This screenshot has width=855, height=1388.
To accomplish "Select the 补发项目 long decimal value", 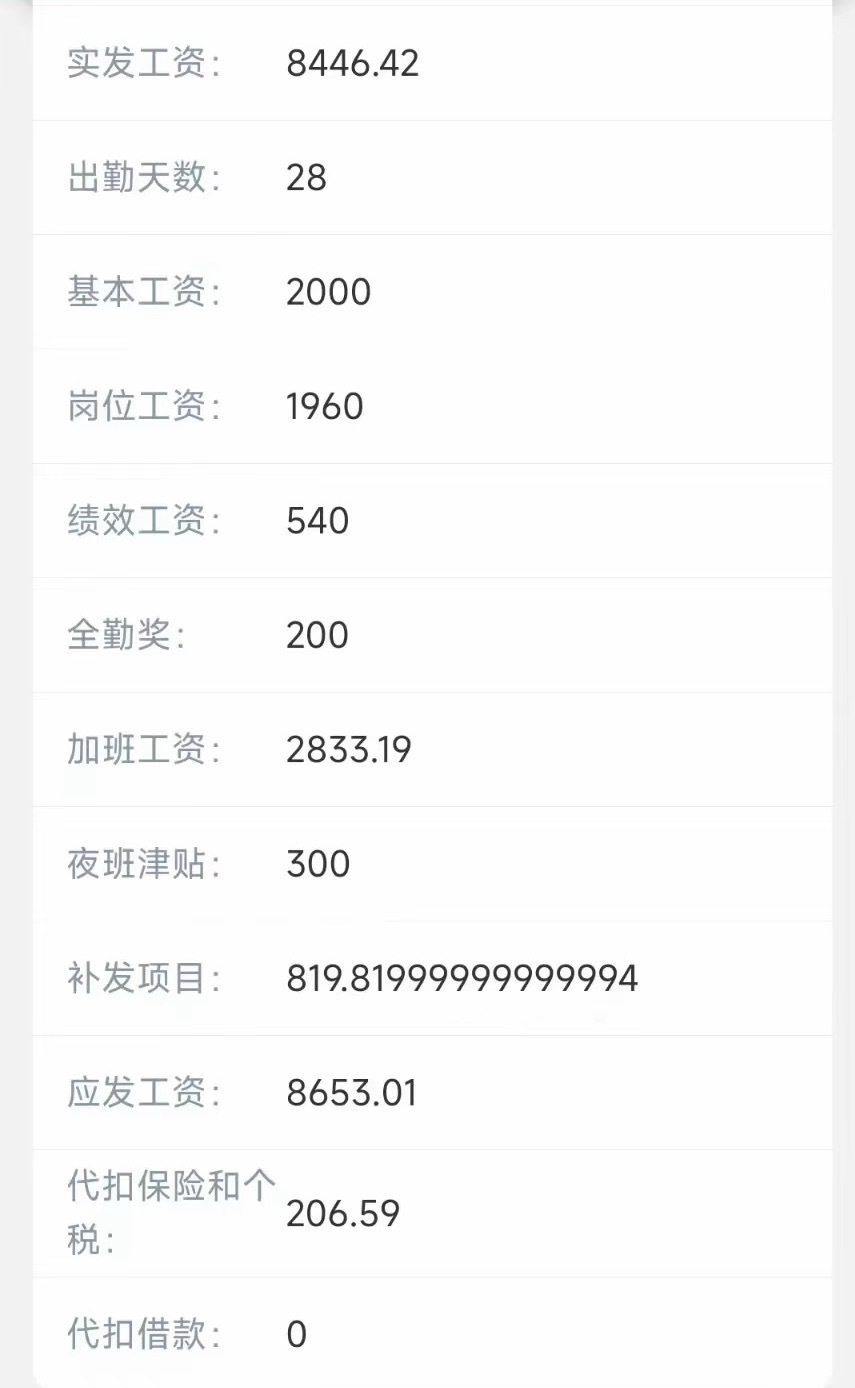I will [x=461, y=978].
